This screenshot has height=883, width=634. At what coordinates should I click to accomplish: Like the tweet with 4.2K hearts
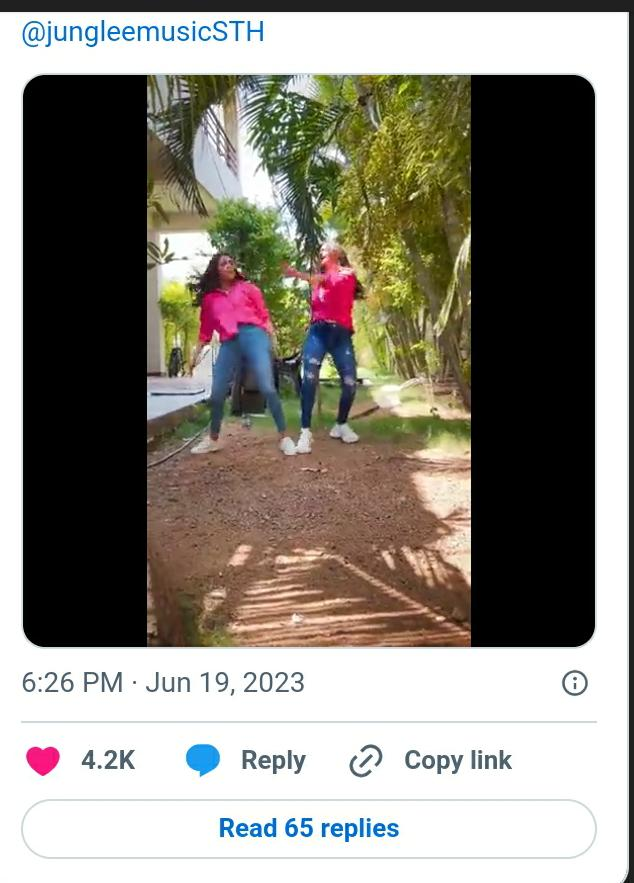[x=43, y=761]
